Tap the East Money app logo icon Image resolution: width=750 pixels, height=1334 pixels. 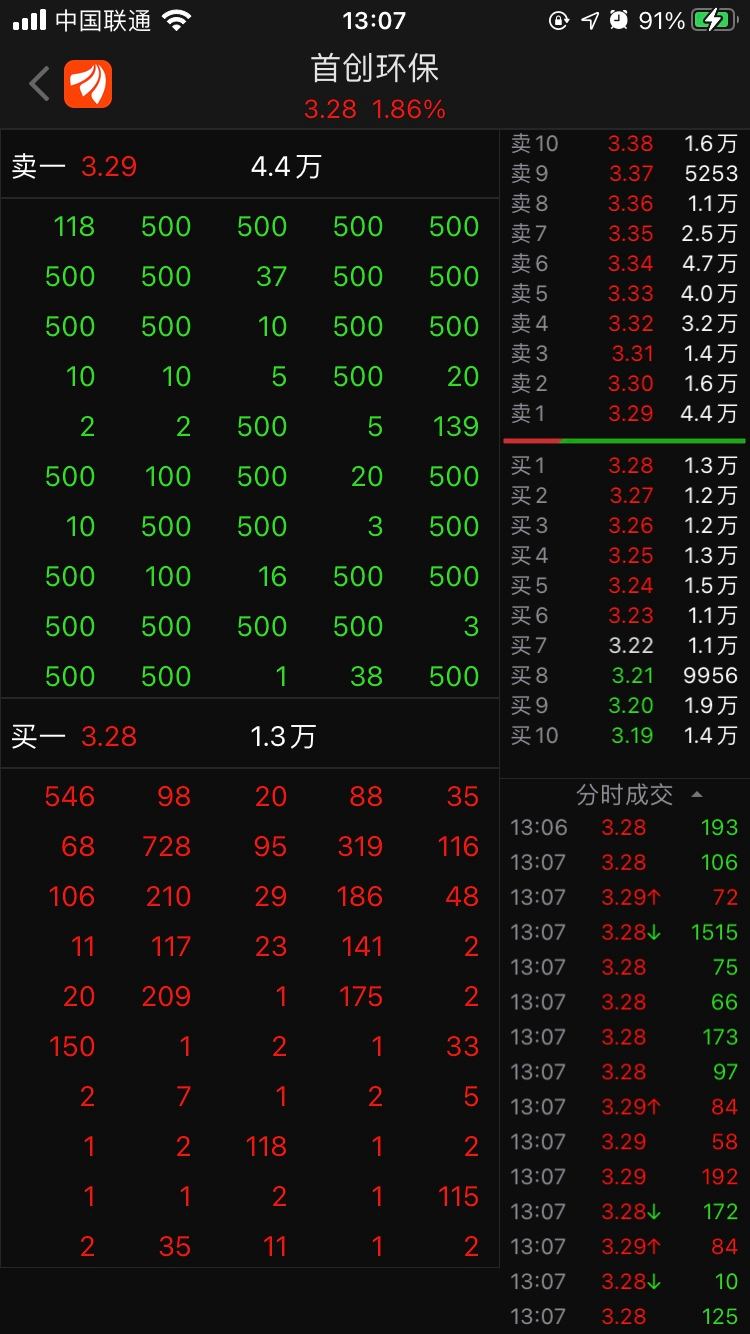point(88,85)
